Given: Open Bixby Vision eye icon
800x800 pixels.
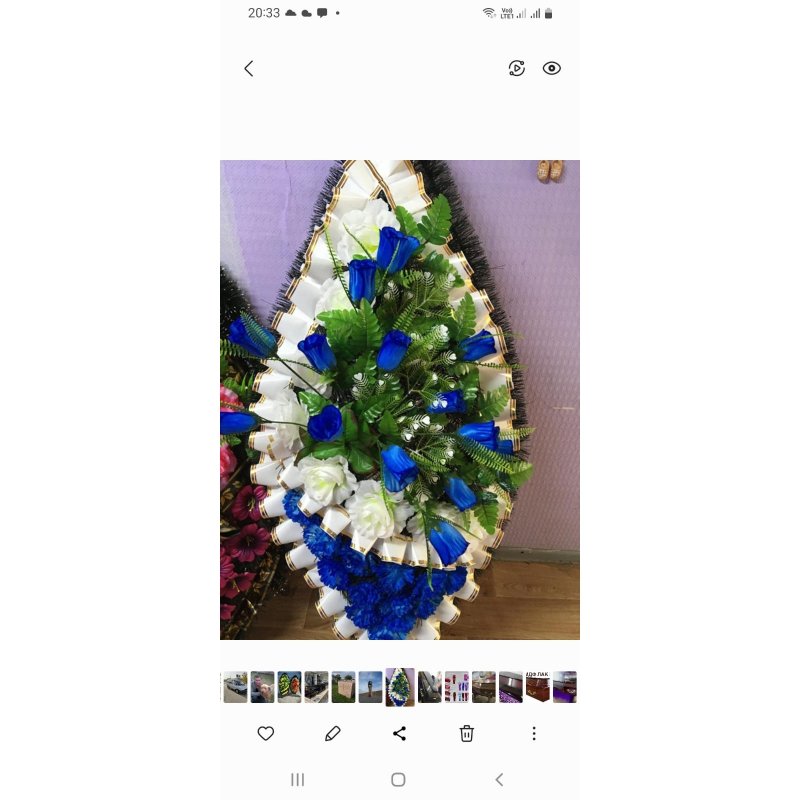Looking at the screenshot, I should (x=552, y=68).
